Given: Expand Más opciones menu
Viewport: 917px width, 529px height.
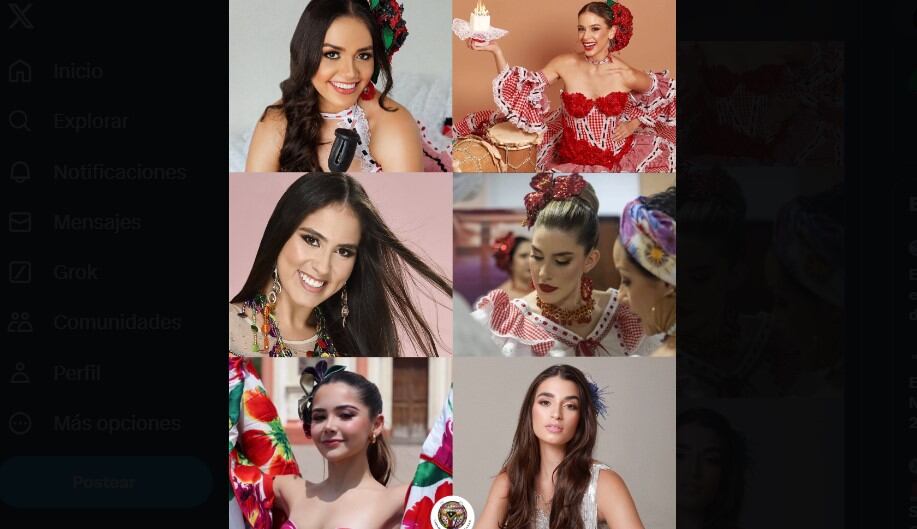Looking at the screenshot, I should (x=116, y=423).
